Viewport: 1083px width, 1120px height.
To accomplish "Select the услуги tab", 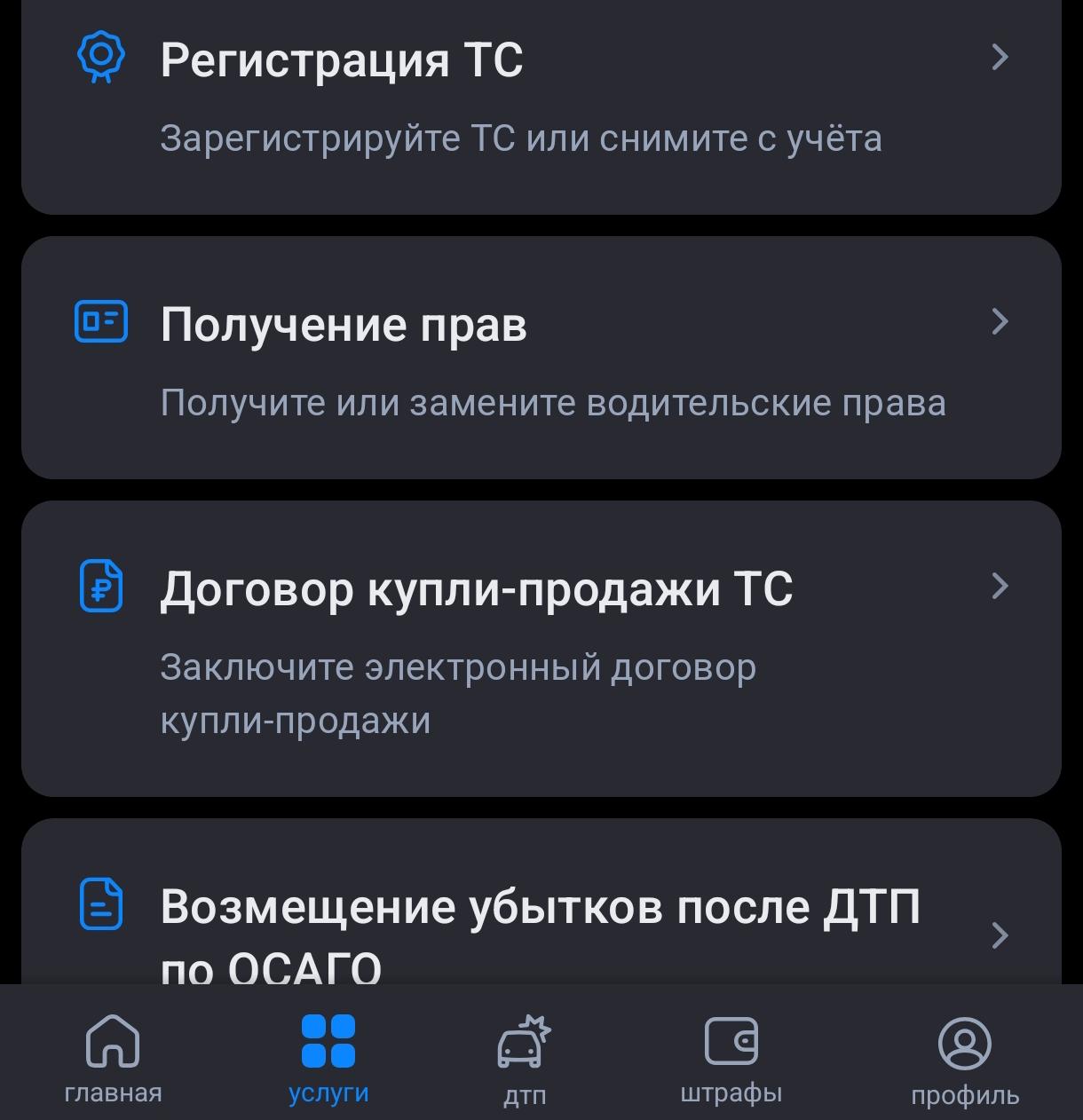I will point(328,1058).
